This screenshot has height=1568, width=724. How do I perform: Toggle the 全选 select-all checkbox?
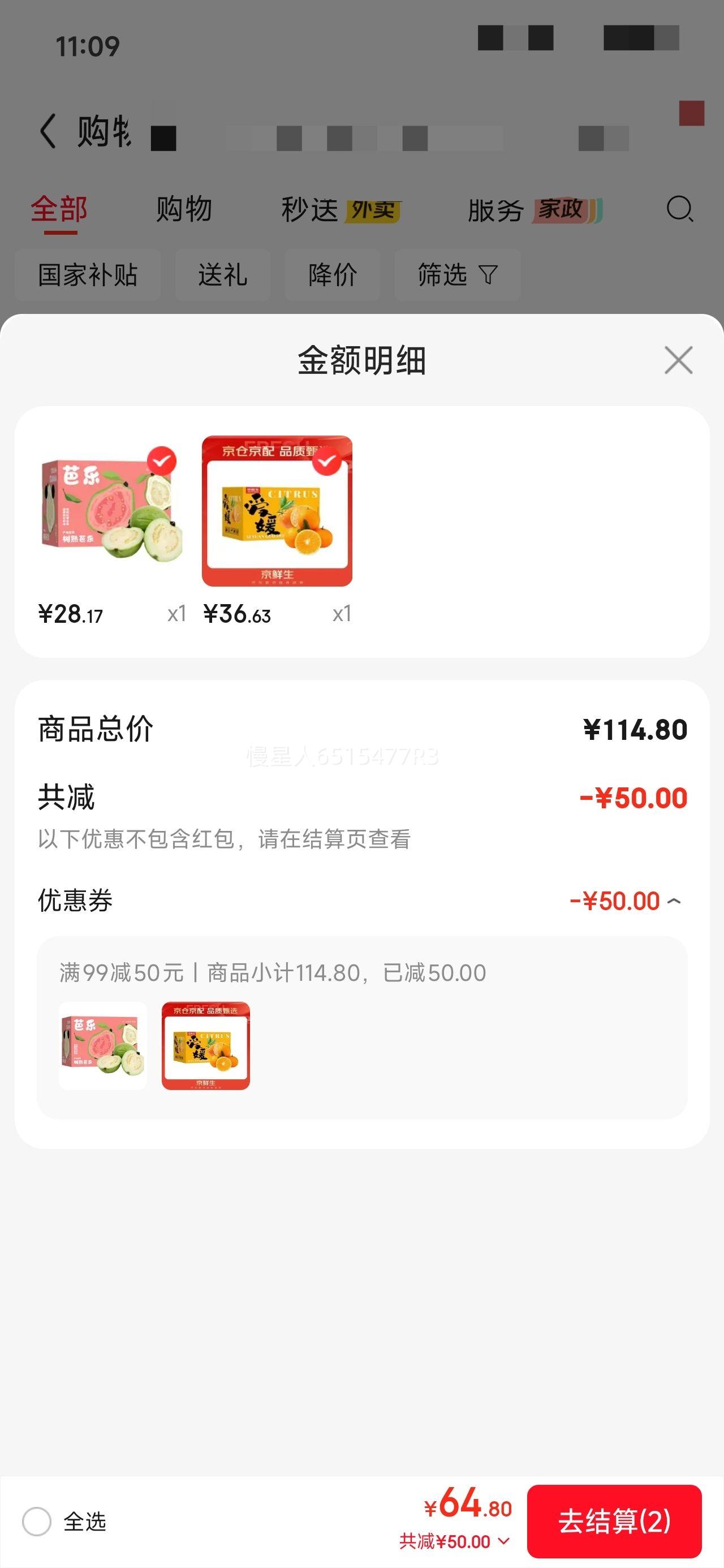tap(37, 1521)
